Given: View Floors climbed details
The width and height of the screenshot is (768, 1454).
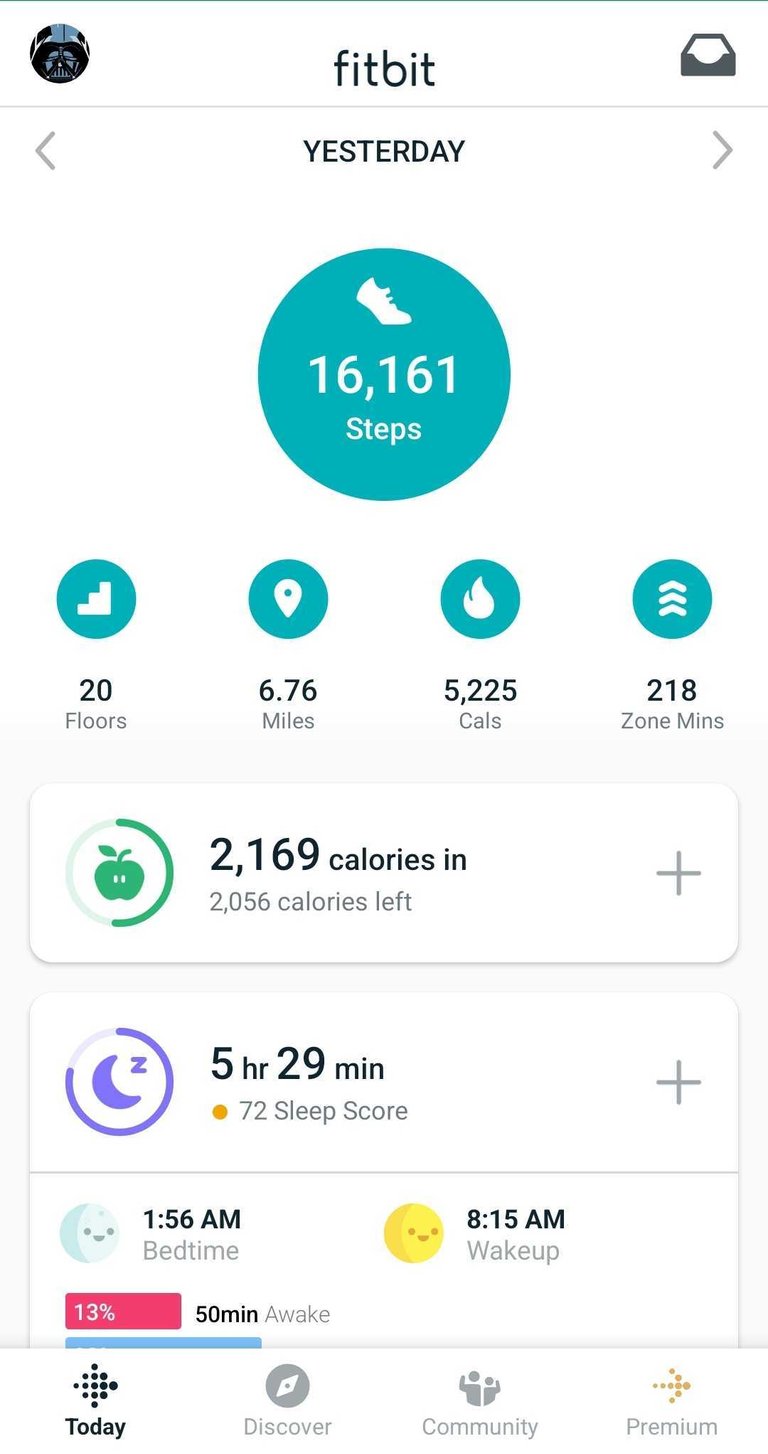Looking at the screenshot, I should [96, 600].
